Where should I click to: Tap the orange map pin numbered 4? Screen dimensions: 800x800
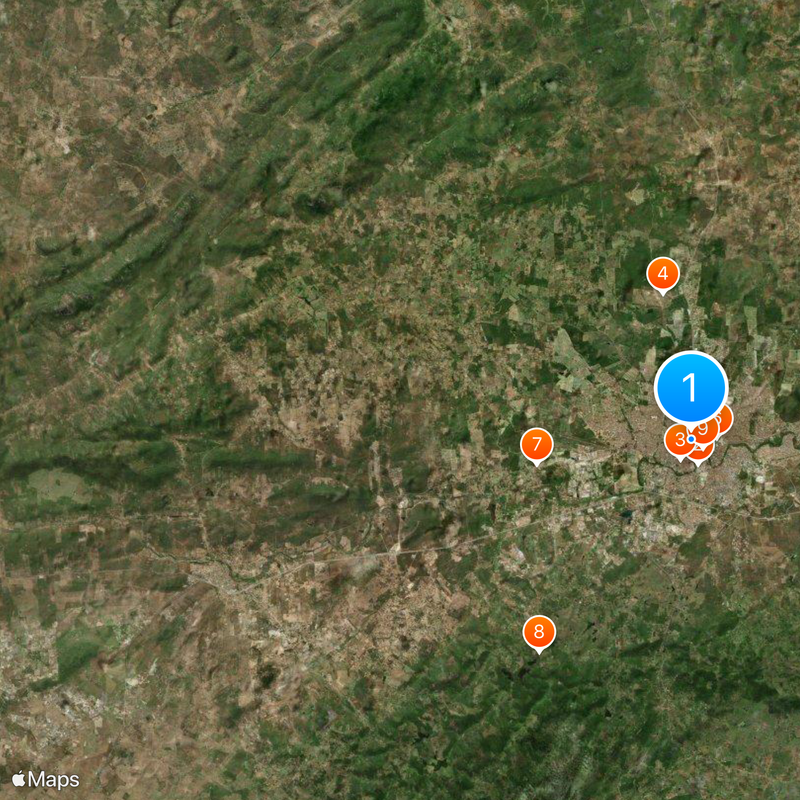[x=662, y=273]
